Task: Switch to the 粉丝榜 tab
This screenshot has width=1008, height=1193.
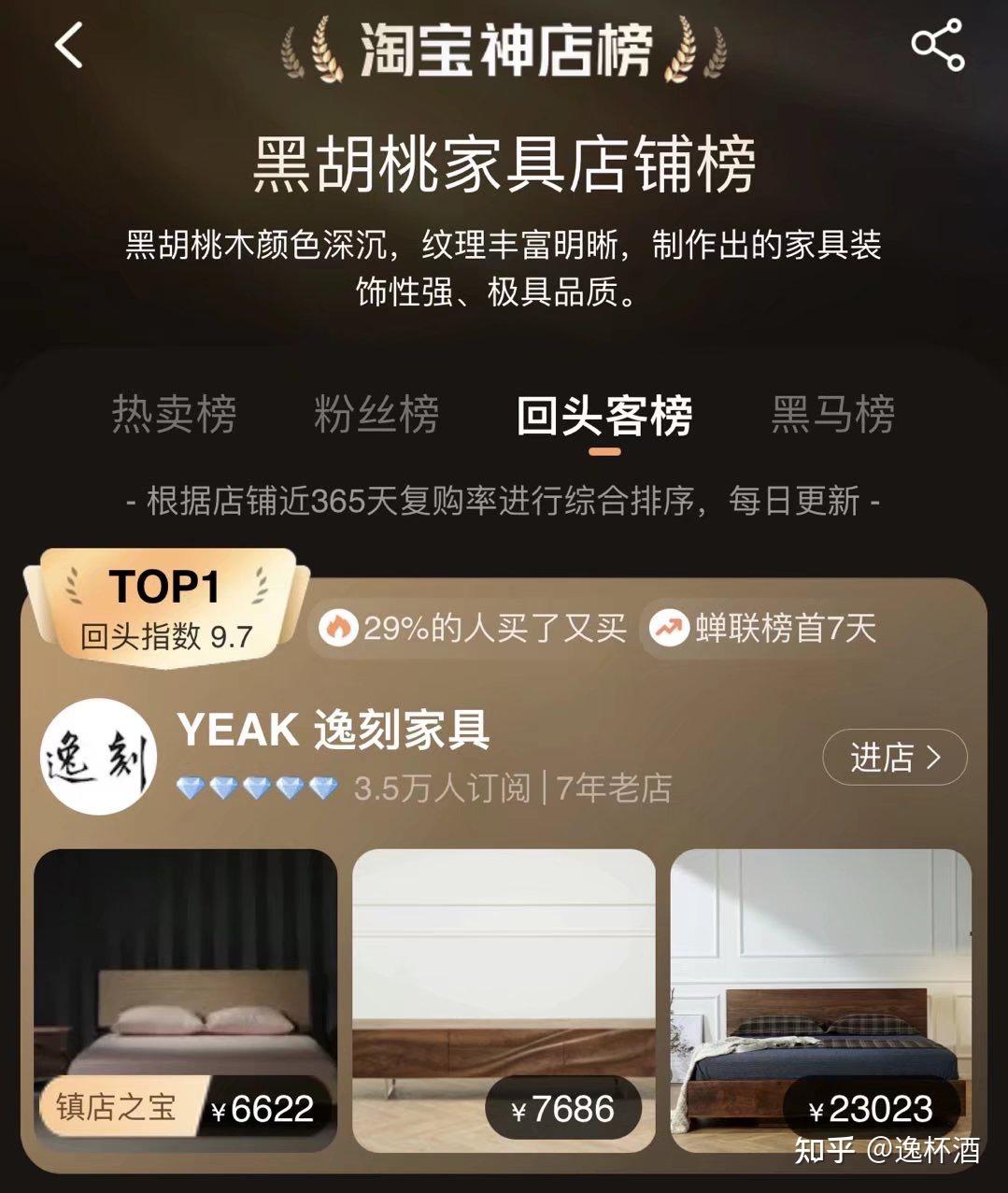Action: (376, 414)
